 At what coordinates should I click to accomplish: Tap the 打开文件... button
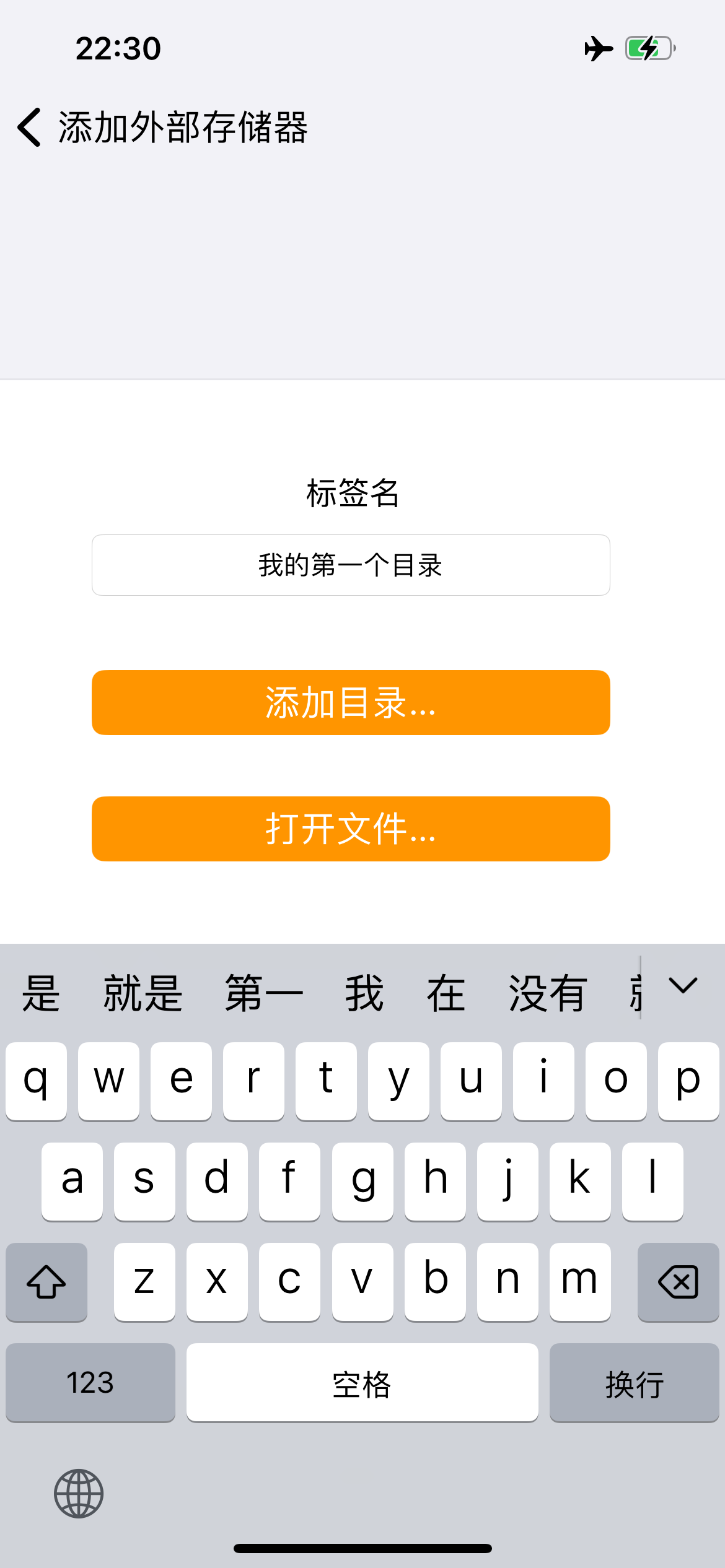click(351, 829)
